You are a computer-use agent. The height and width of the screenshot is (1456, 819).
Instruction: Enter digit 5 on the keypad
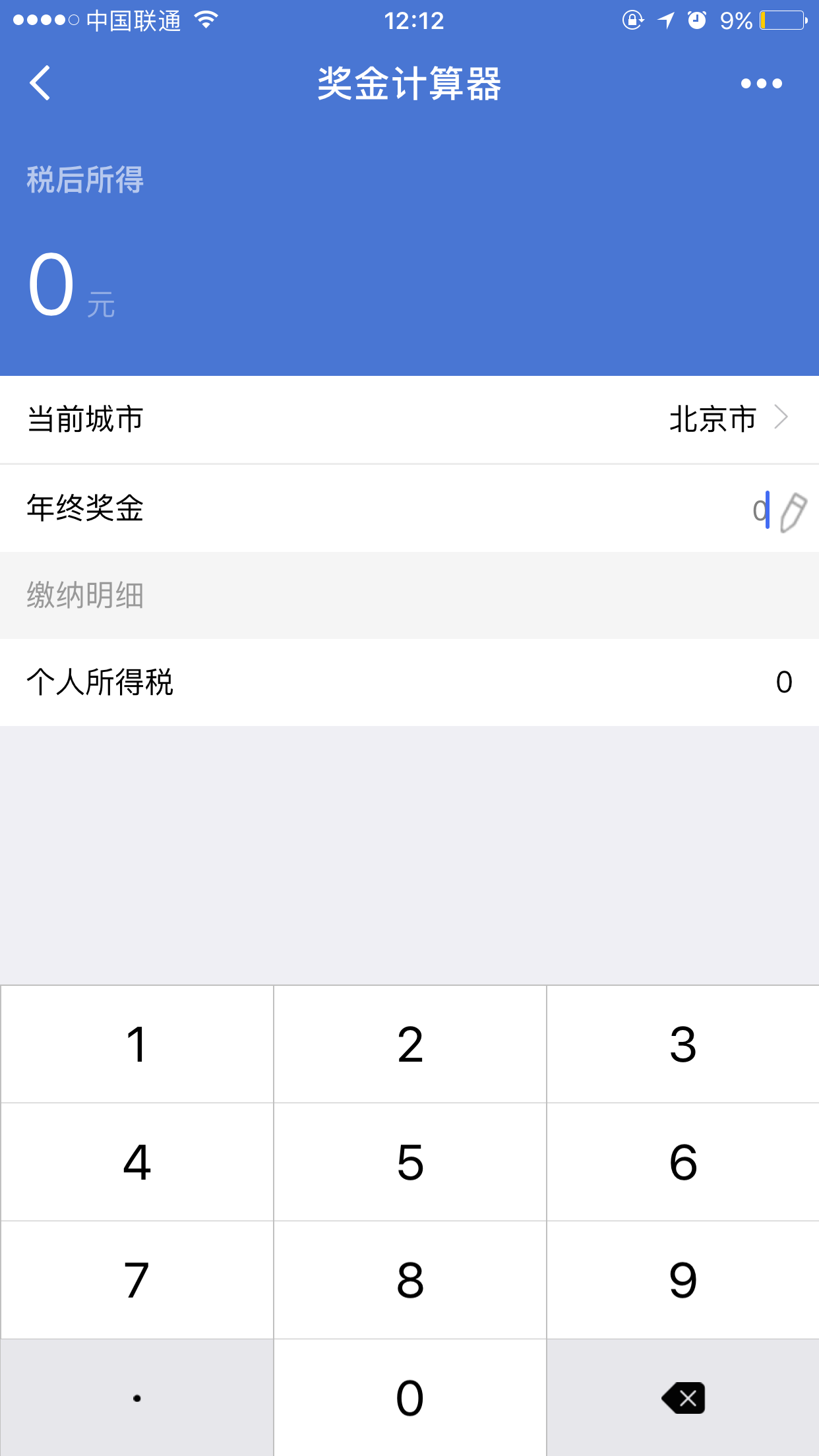click(409, 1162)
